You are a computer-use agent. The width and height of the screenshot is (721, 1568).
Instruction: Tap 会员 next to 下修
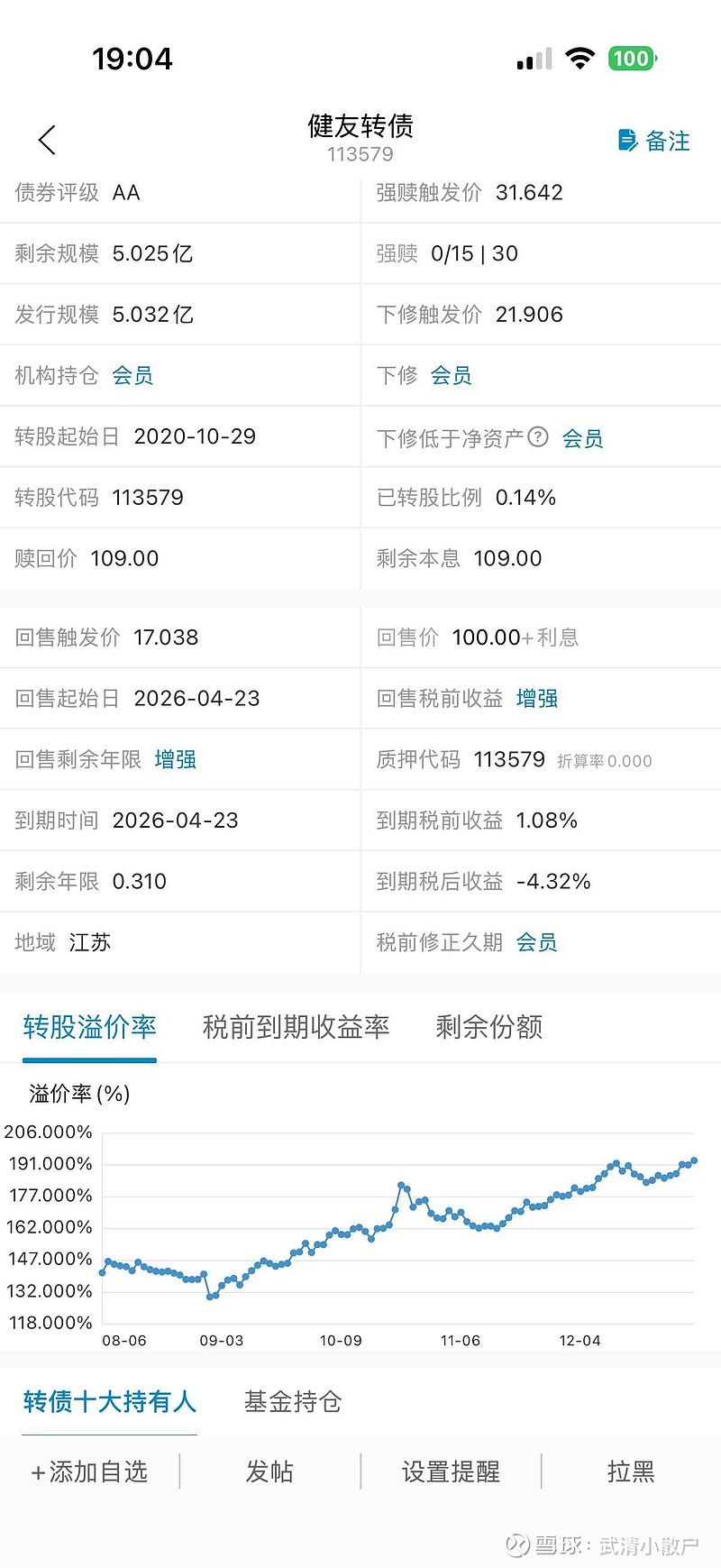(452, 375)
